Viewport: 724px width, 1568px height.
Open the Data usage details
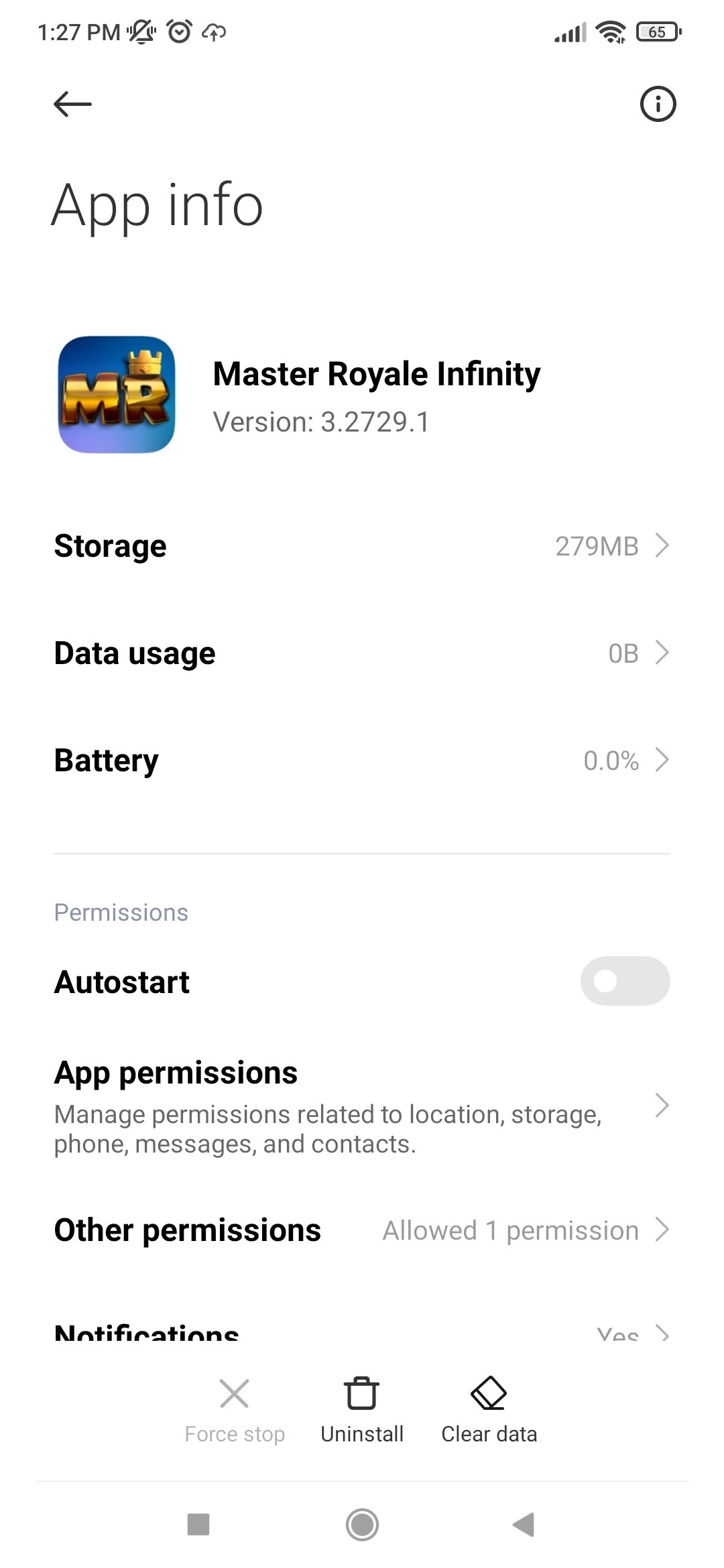coord(362,652)
